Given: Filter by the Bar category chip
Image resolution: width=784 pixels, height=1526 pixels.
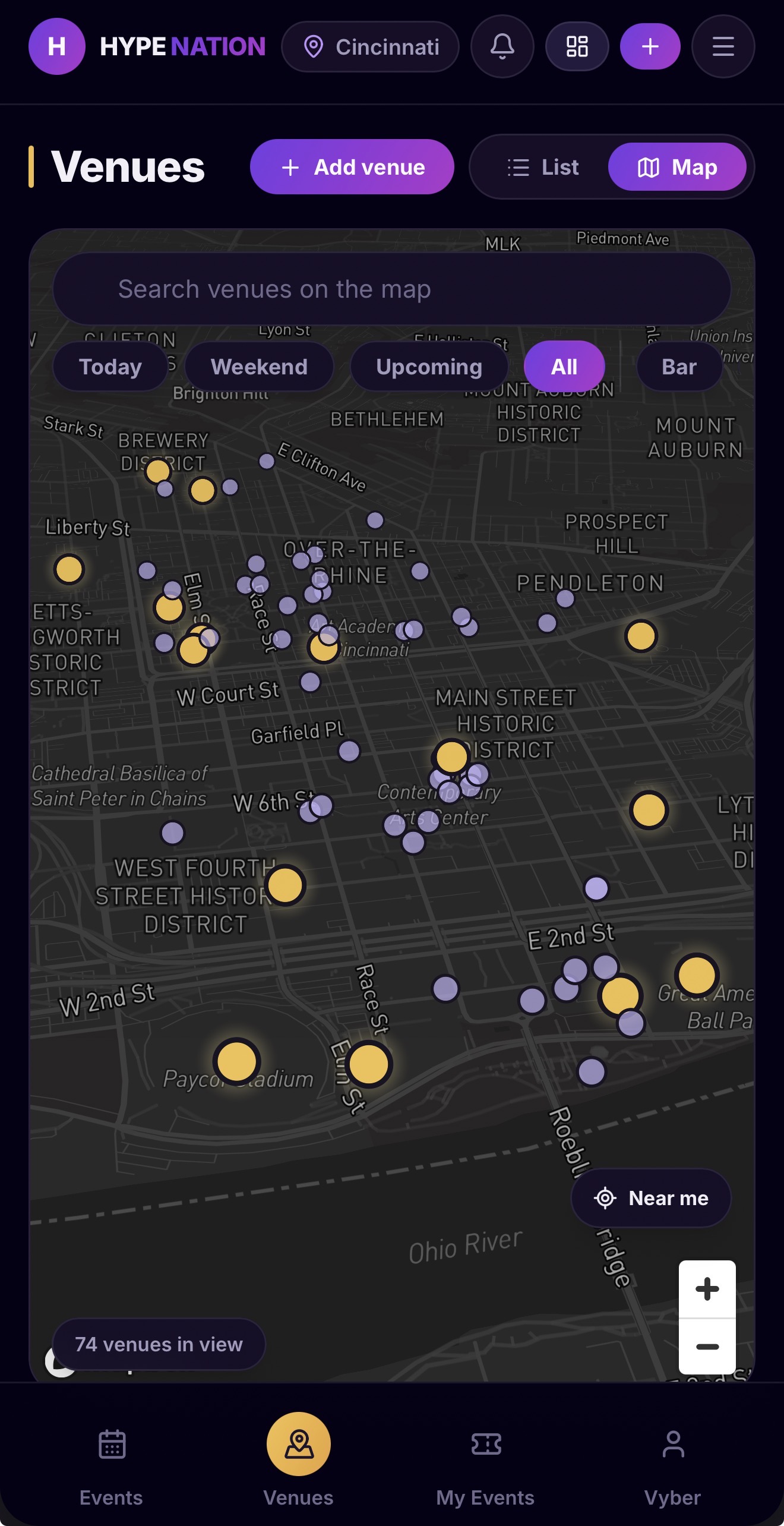Looking at the screenshot, I should click(679, 367).
